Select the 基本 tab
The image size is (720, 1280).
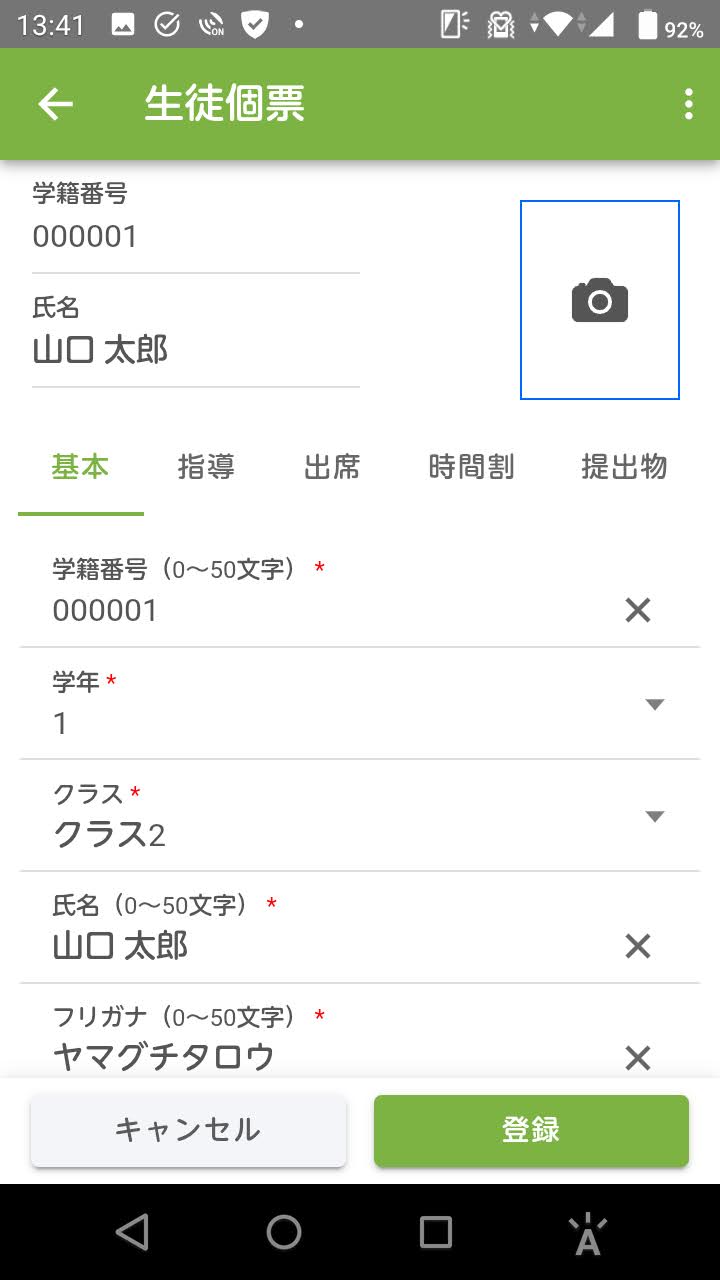tap(80, 467)
